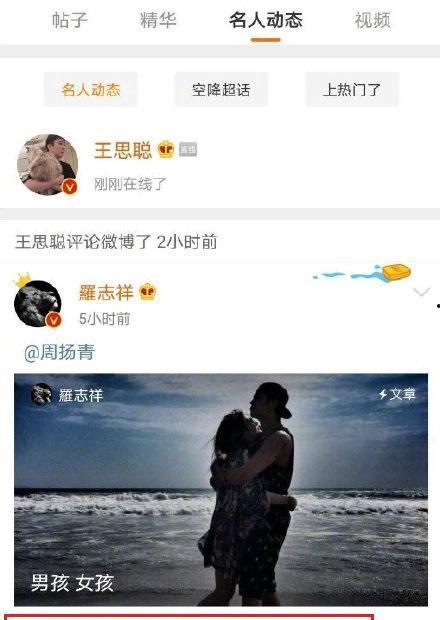The width and height of the screenshot is (440, 620).
Task: Open the @周扬青 mention link
Action: tap(60, 352)
